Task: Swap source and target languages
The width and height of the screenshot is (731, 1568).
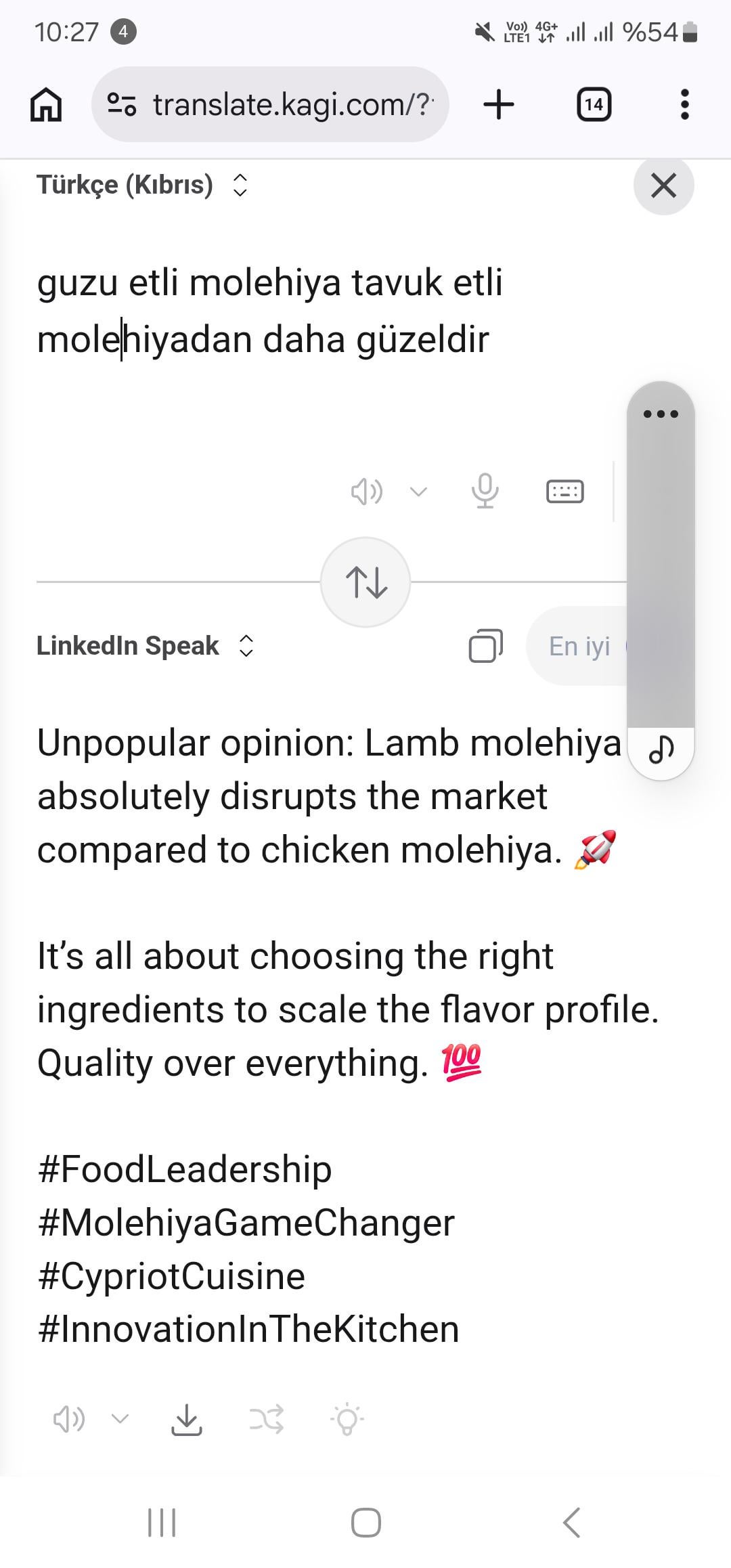Action: point(365,582)
